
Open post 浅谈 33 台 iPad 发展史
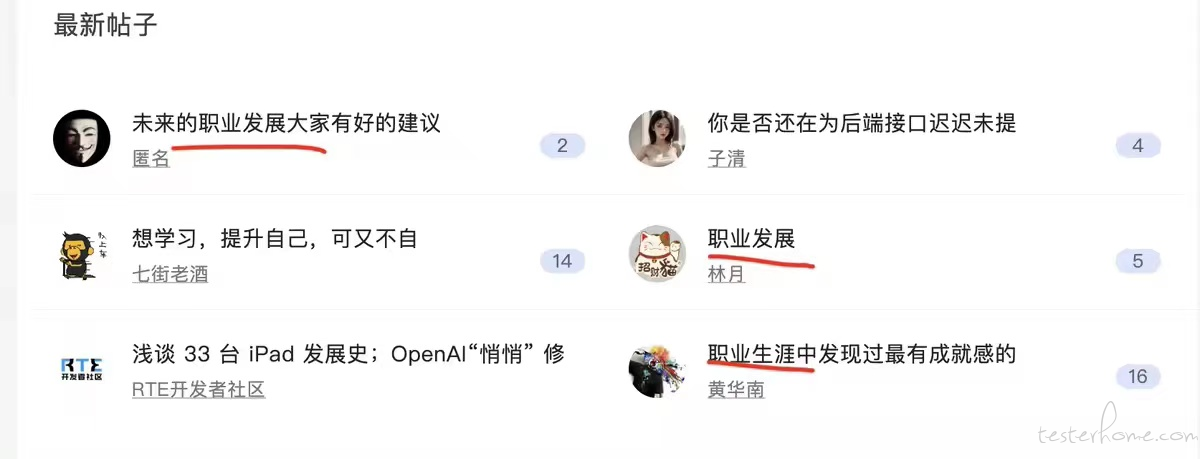348,354
